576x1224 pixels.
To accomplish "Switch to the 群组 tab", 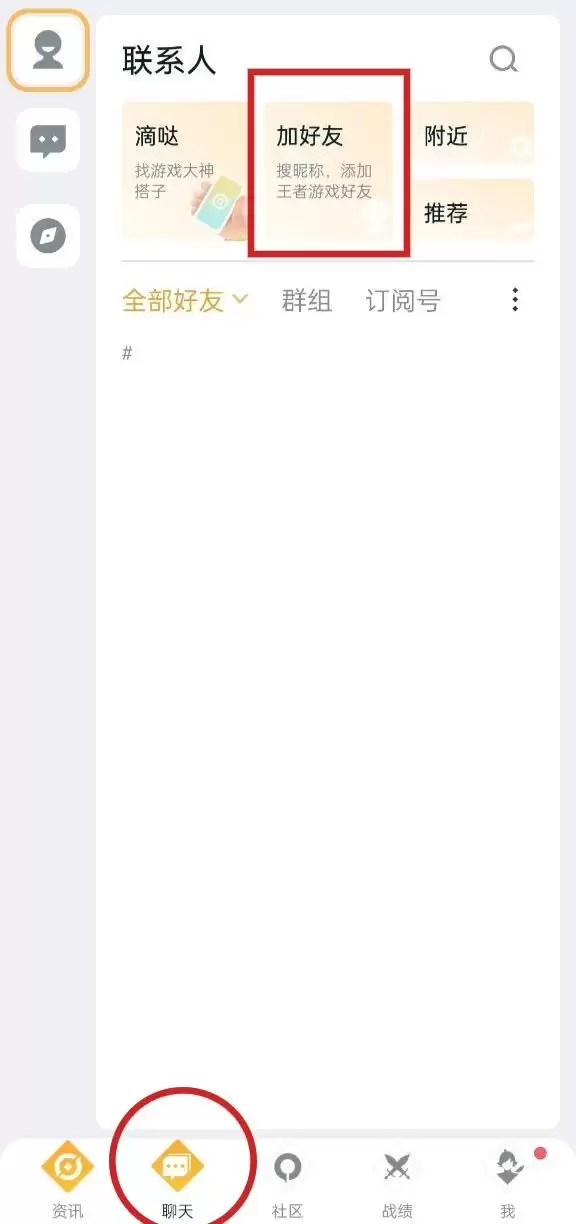I will point(306,300).
